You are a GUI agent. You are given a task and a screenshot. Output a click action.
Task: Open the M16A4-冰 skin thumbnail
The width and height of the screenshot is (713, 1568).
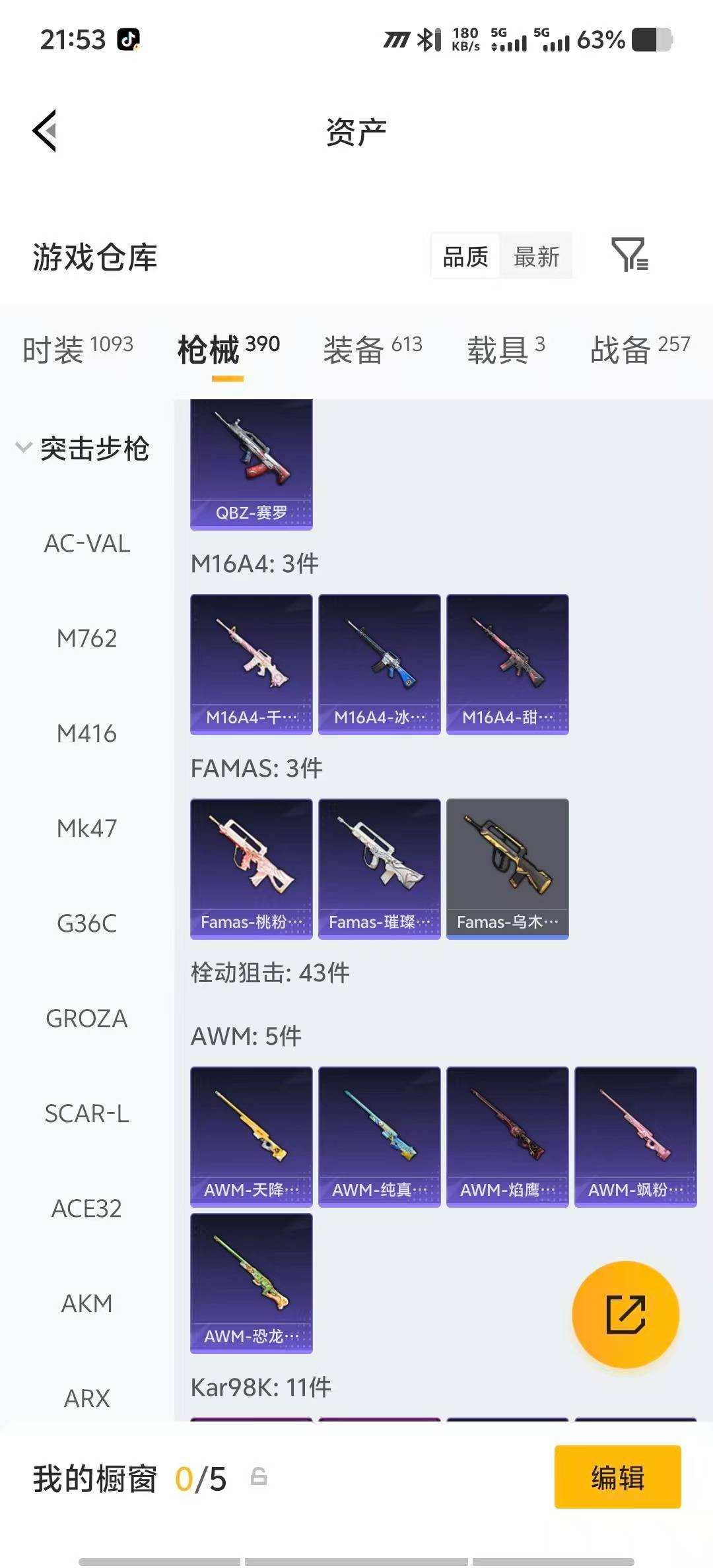click(379, 663)
